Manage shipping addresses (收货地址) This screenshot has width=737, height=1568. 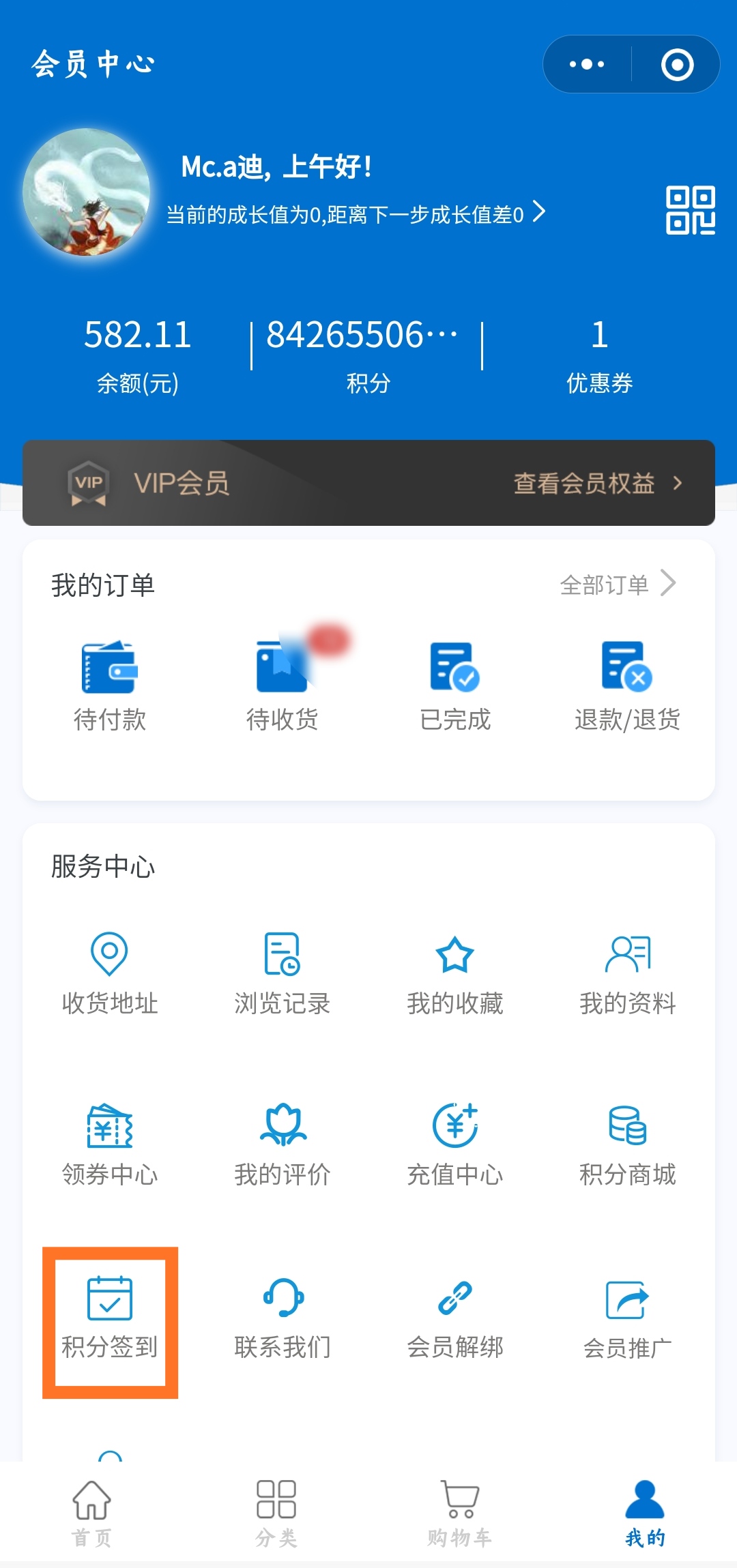click(110, 973)
